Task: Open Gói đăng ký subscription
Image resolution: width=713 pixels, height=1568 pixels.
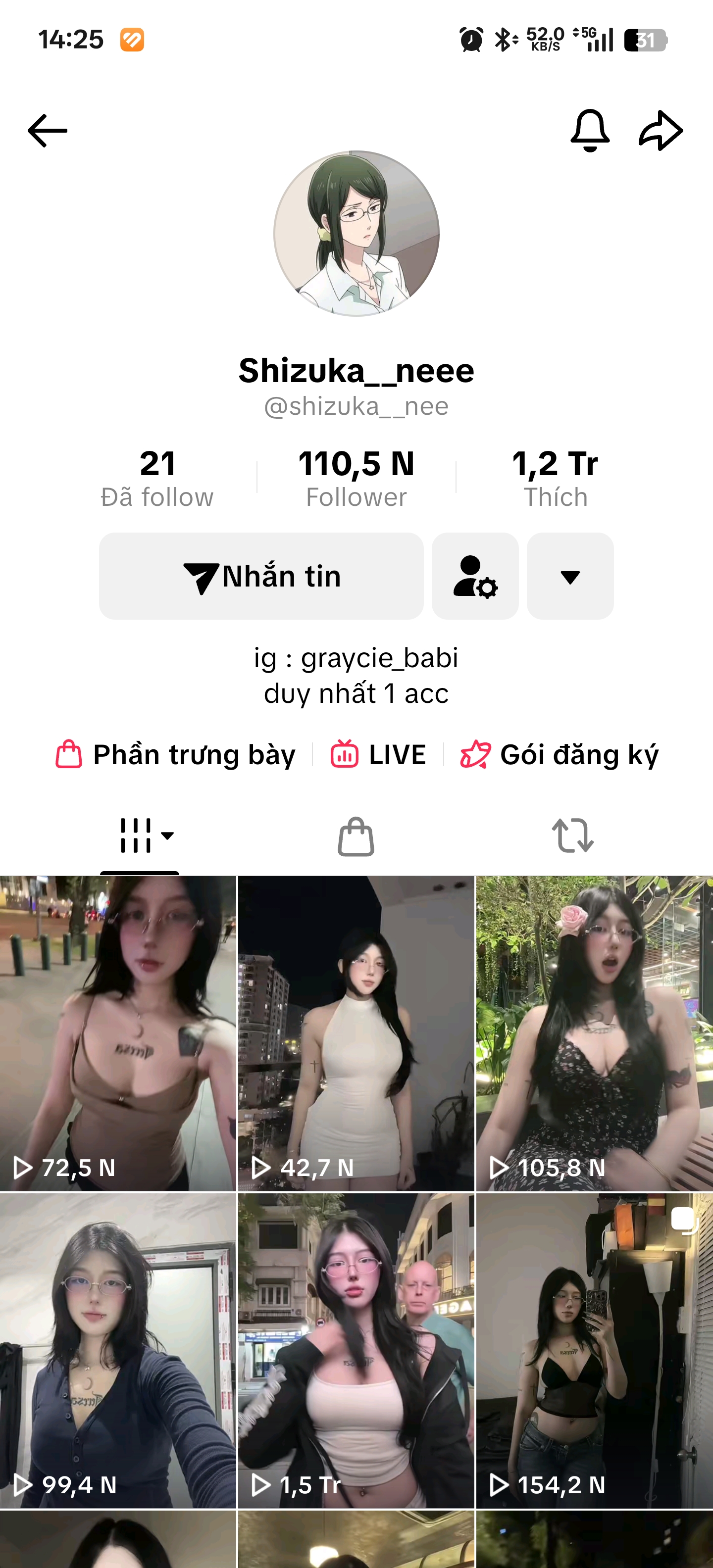Action: [559, 755]
